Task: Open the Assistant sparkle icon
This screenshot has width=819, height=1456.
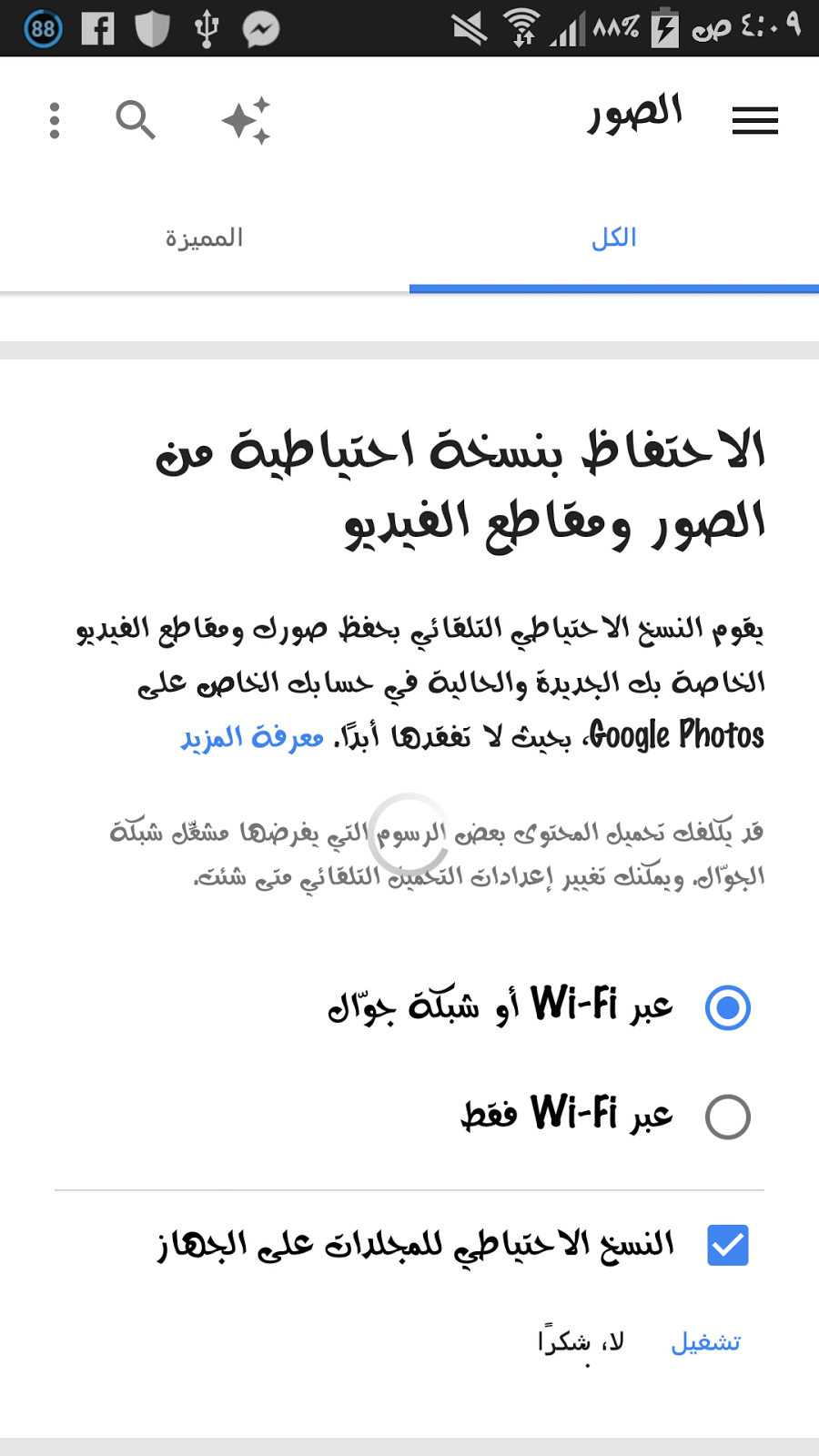Action: [247, 120]
